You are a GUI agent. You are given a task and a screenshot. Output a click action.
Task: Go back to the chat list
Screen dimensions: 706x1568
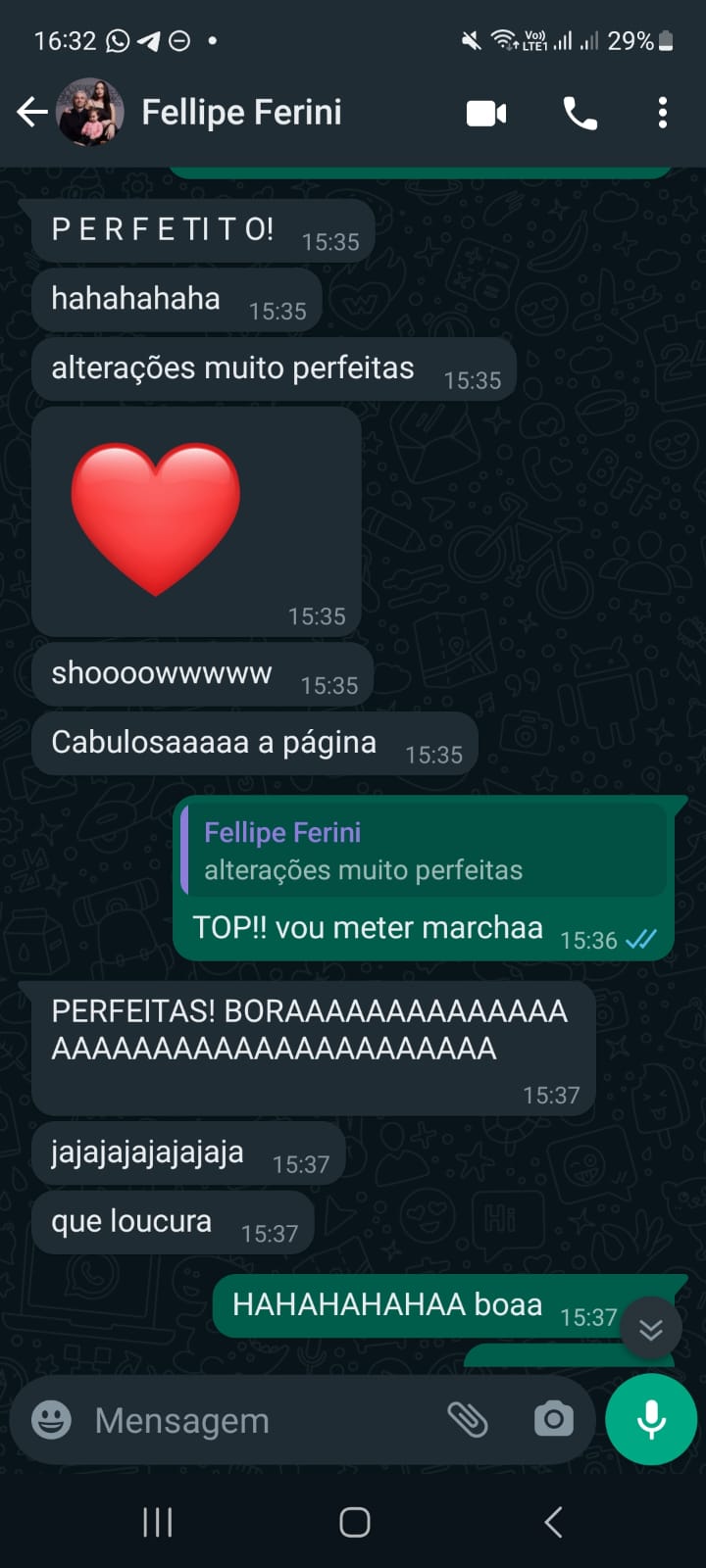tap(31, 113)
